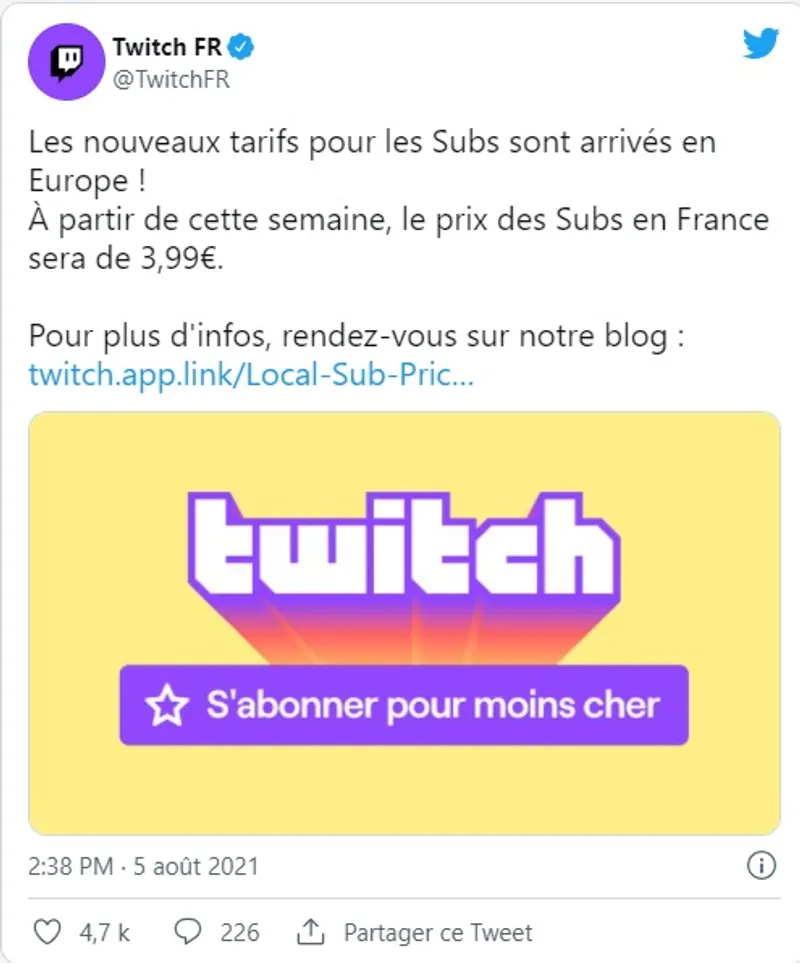
Task: Click the S'abonner pour moins cher banner
Action: tap(404, 704)
